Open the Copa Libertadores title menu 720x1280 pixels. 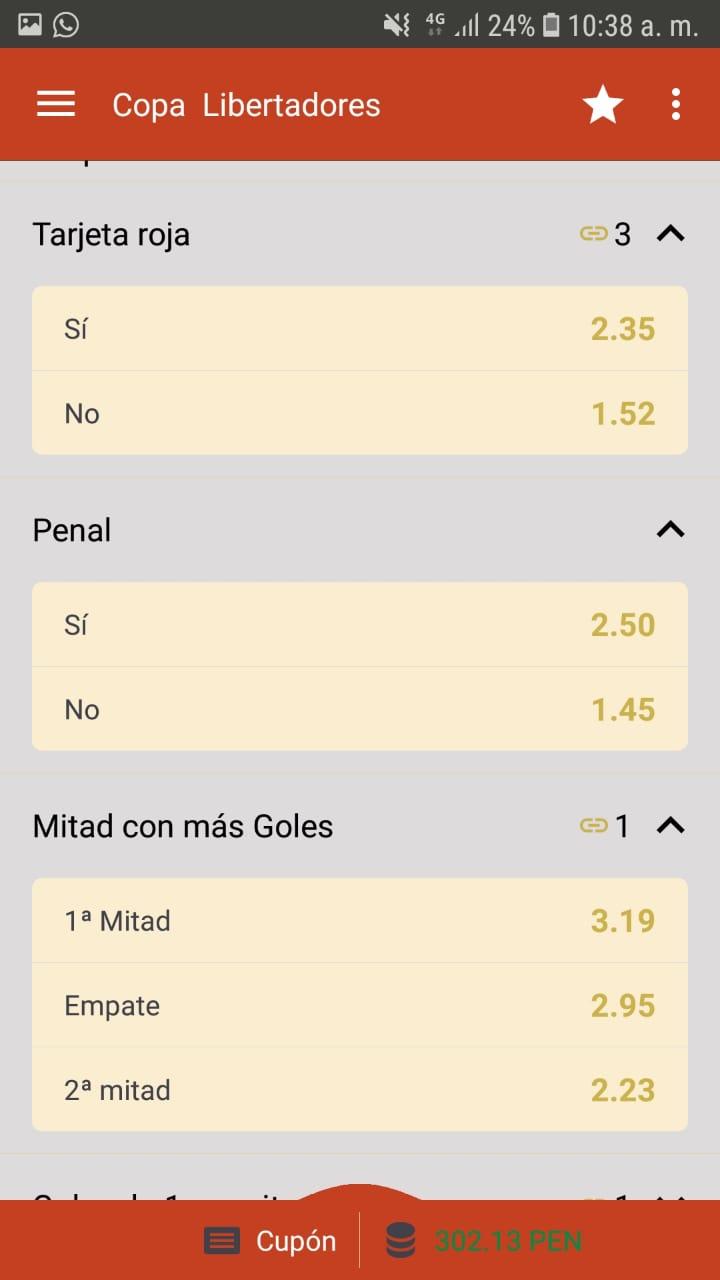click(x=246, y=104)
